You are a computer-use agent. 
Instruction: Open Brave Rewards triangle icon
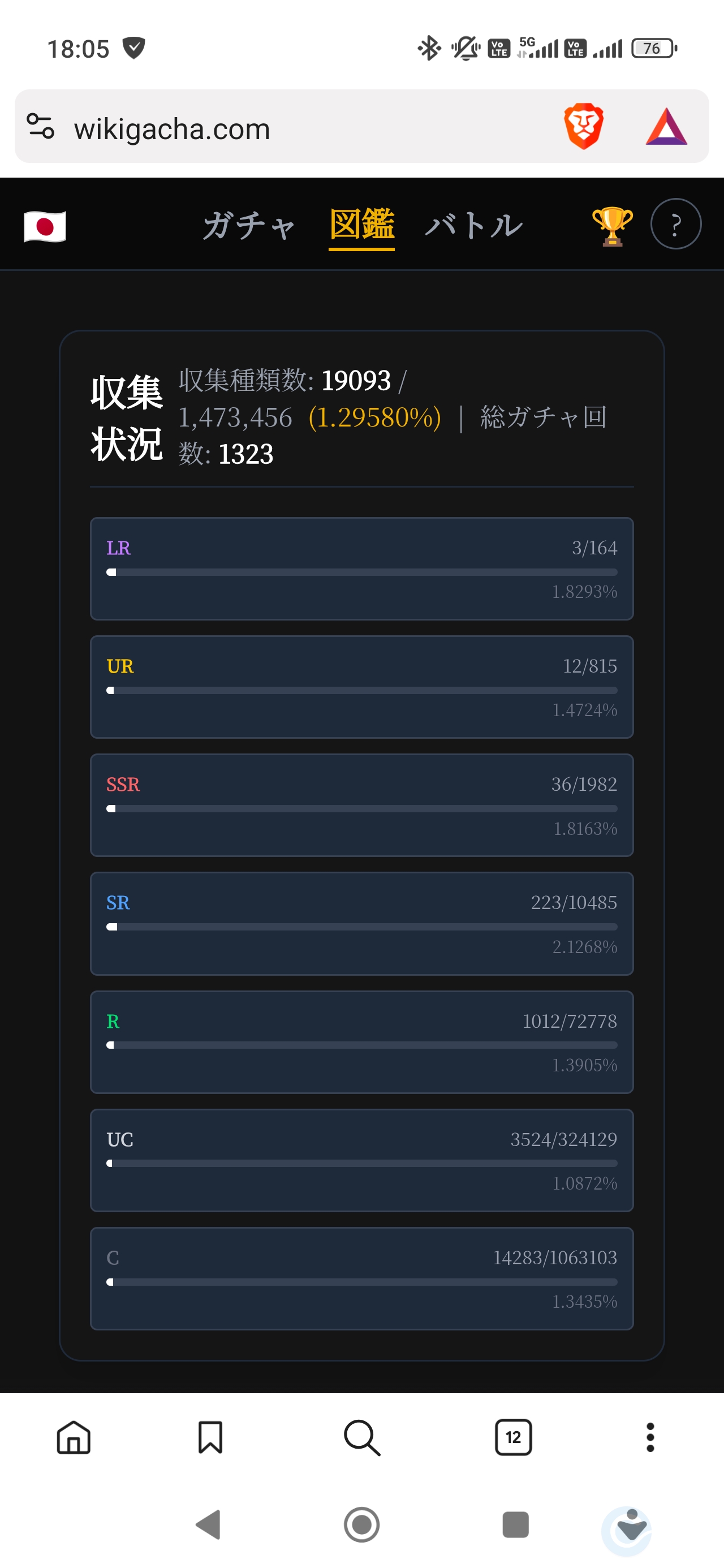666,127
